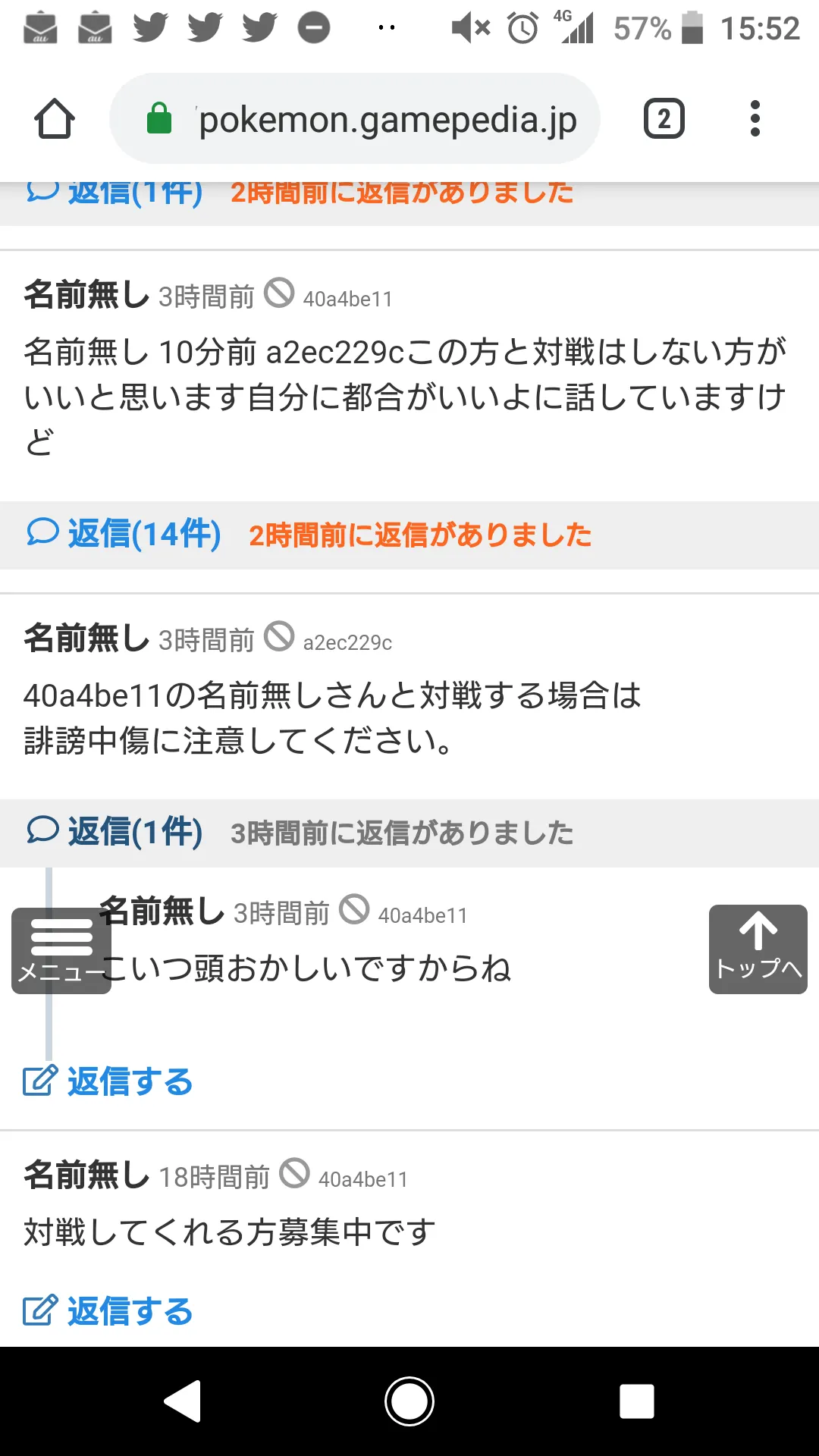819x1456 pixels.
Task: Open the floating メニュー button
Action: (x=61, y=951)
